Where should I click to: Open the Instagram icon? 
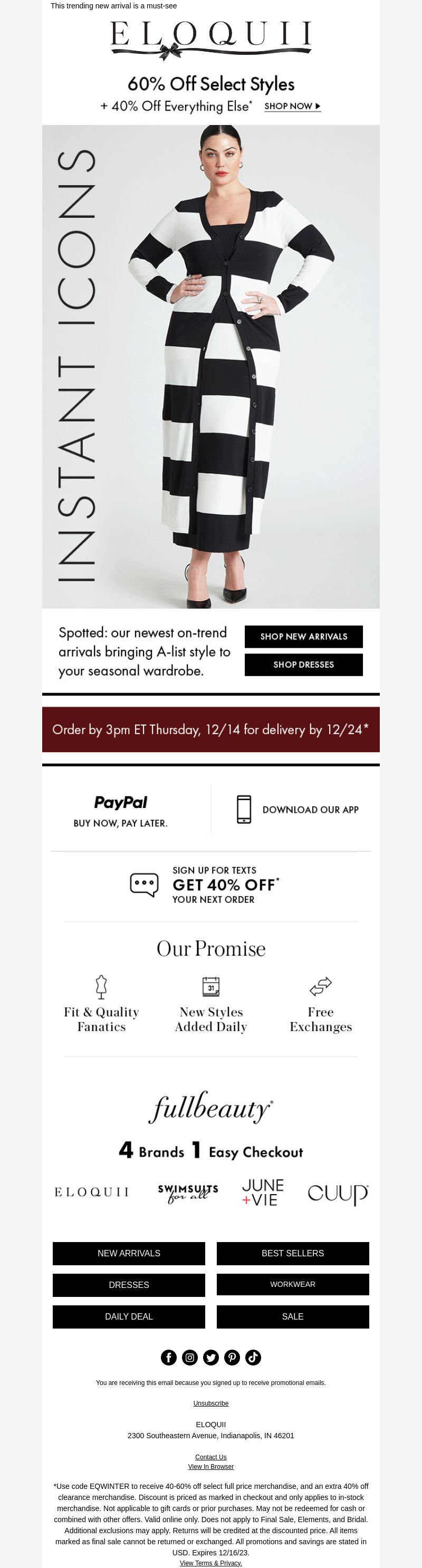coord(190,1358)
